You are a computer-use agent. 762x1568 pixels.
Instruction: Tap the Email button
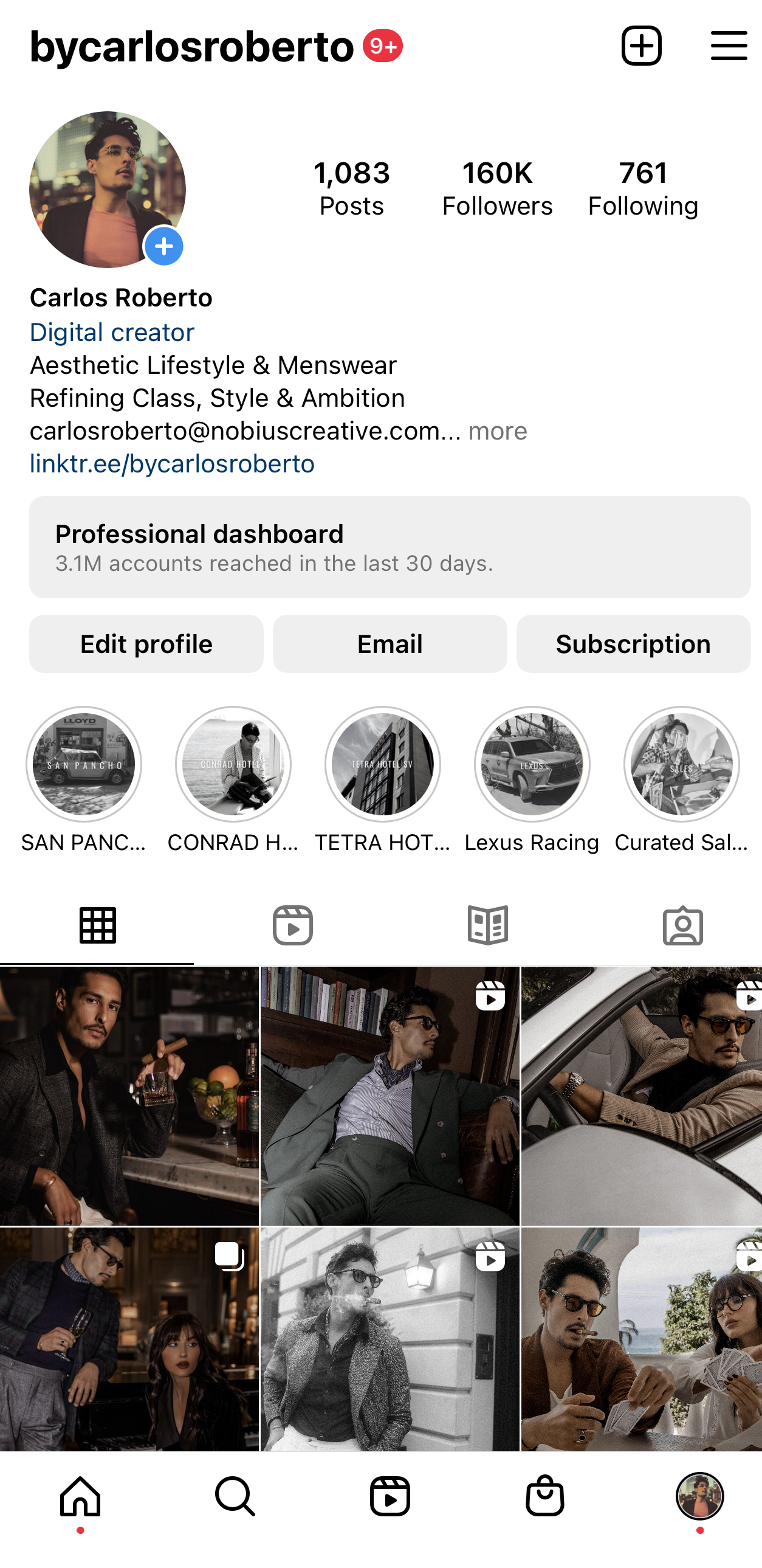(390, 643)
